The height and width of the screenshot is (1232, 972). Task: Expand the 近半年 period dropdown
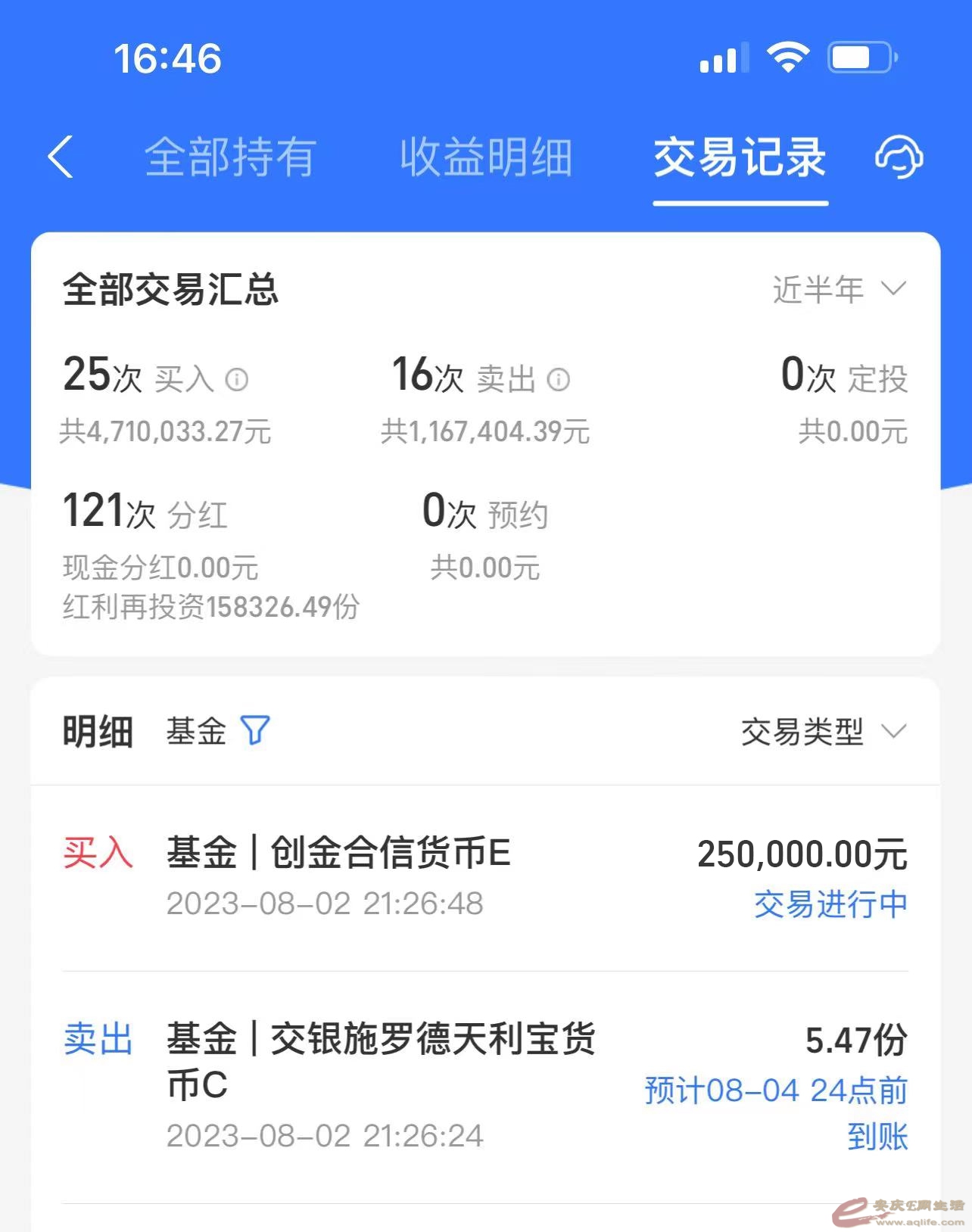(x=838, y=289)
